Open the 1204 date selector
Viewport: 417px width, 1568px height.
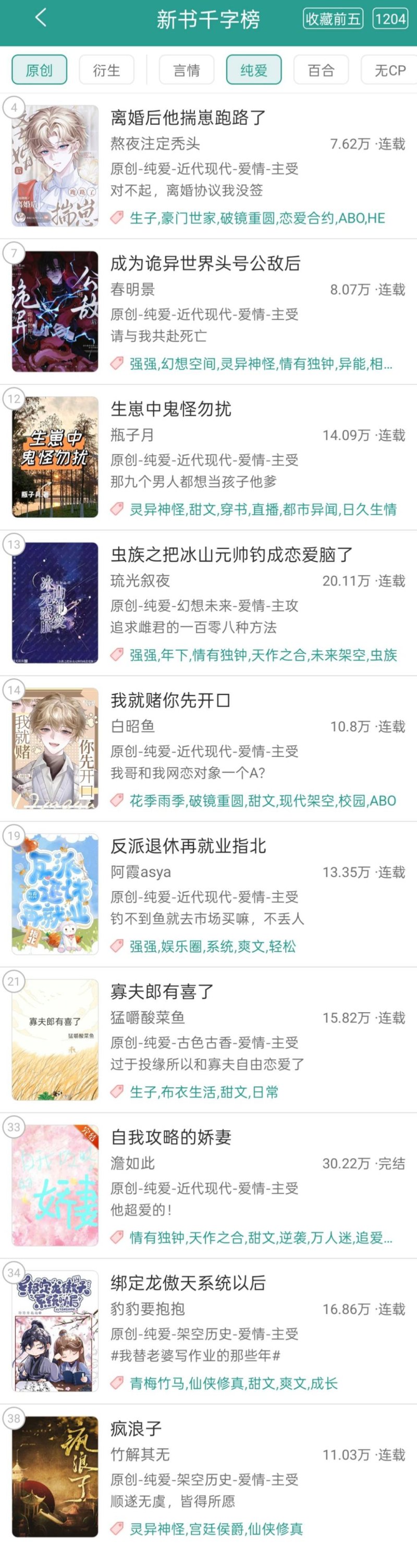coord(390,19)
